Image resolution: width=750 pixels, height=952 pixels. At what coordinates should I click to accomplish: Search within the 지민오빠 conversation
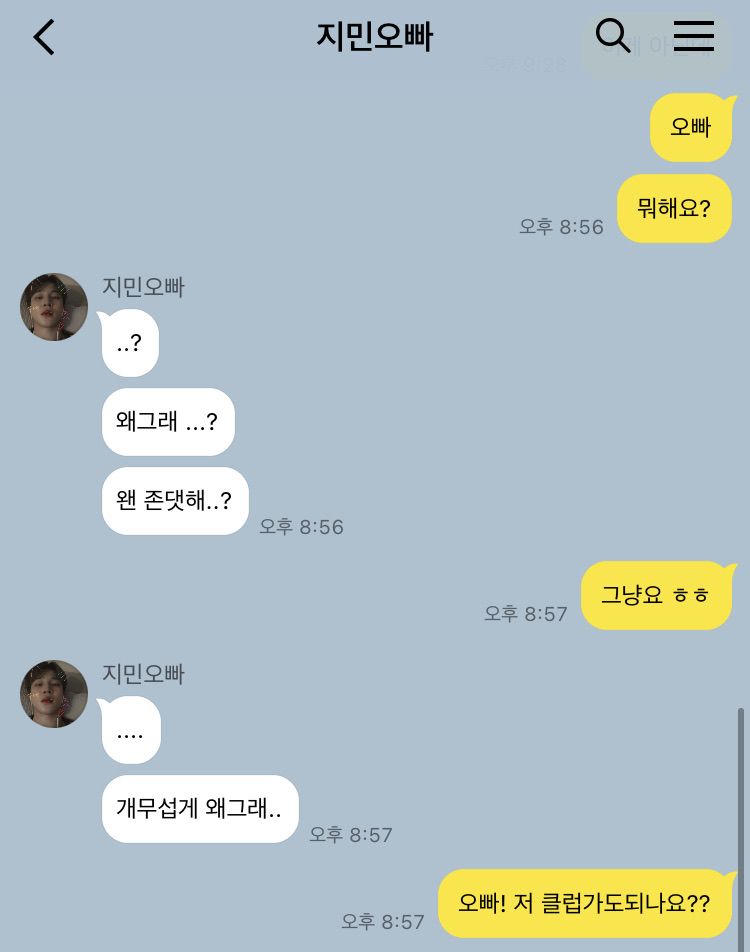click(x=612, y=36)
